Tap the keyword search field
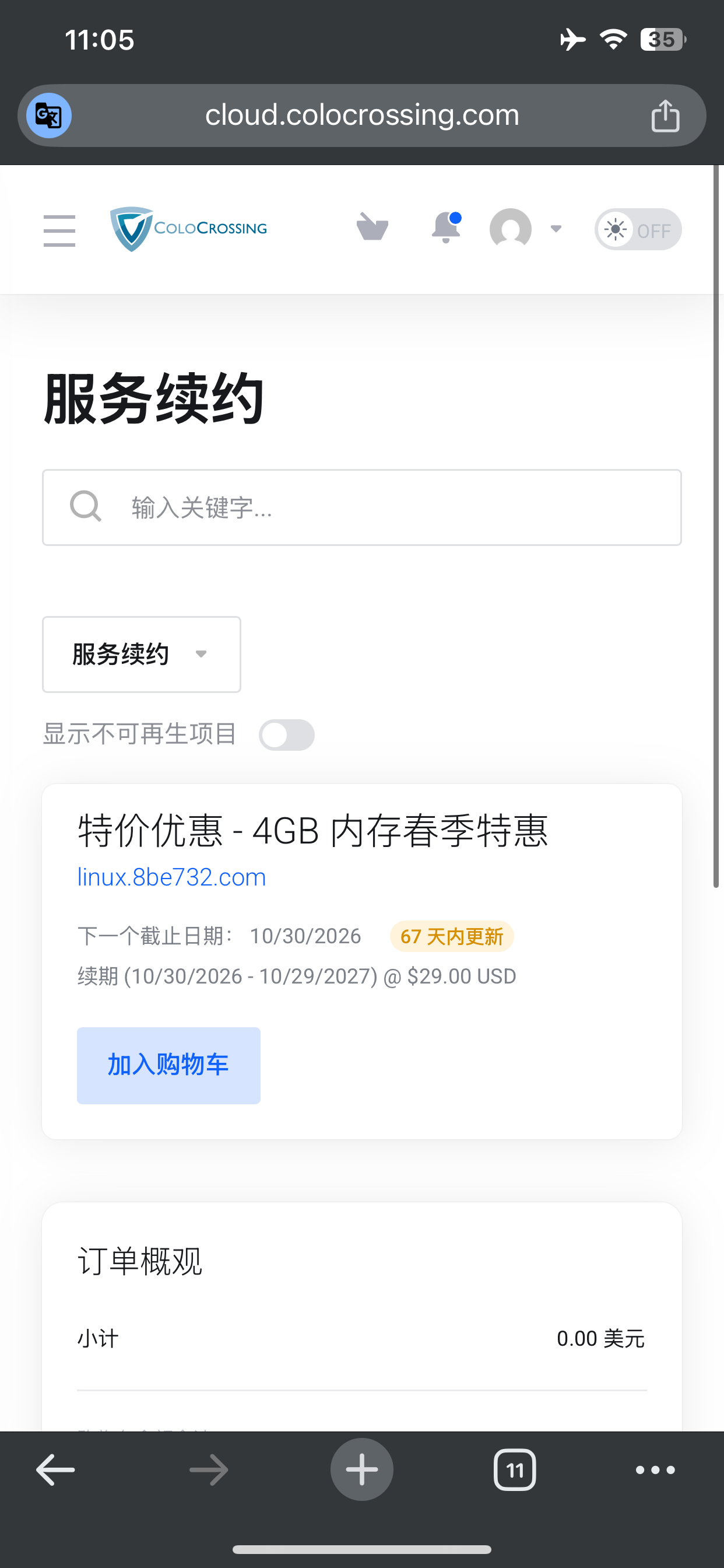724x1568 pixels. coord(361,507)
